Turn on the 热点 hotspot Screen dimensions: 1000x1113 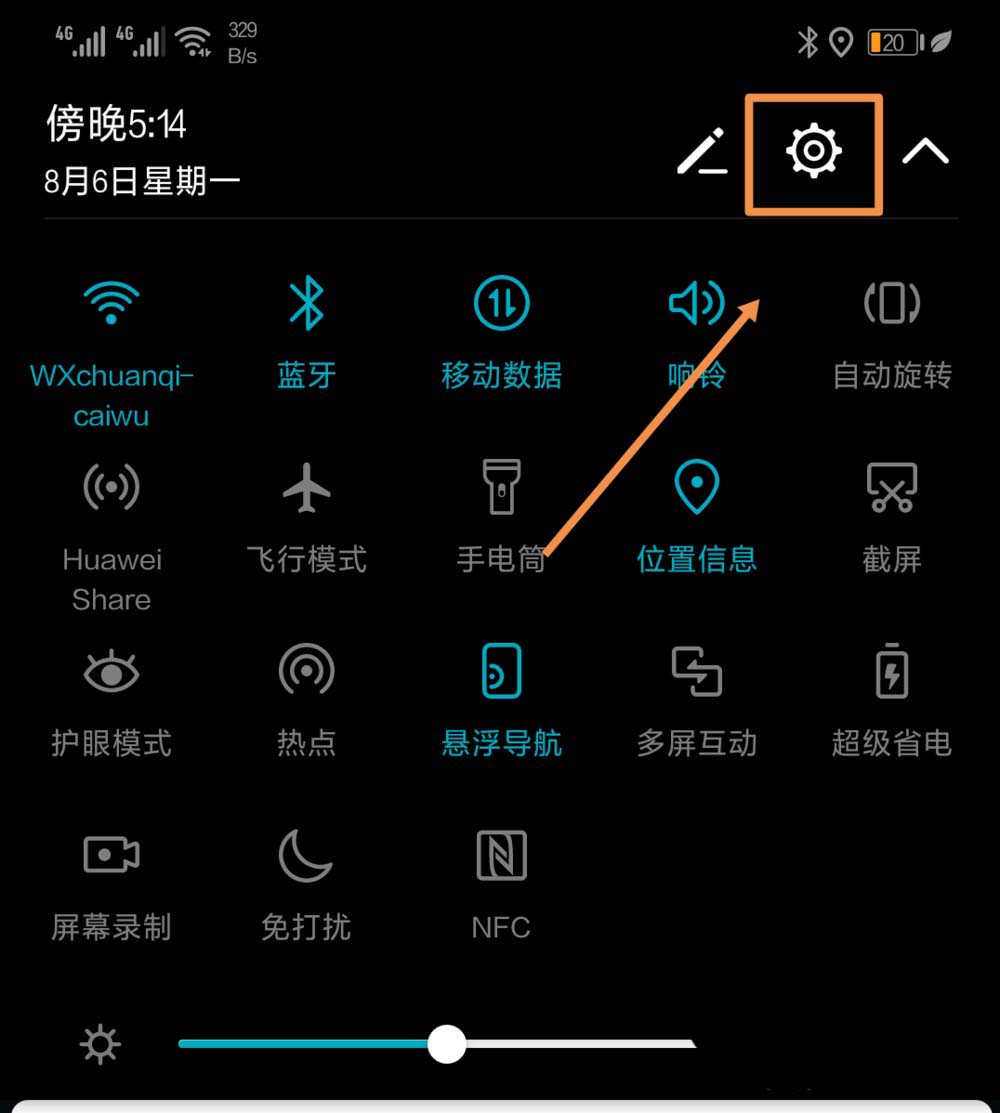tap(306, 671)
